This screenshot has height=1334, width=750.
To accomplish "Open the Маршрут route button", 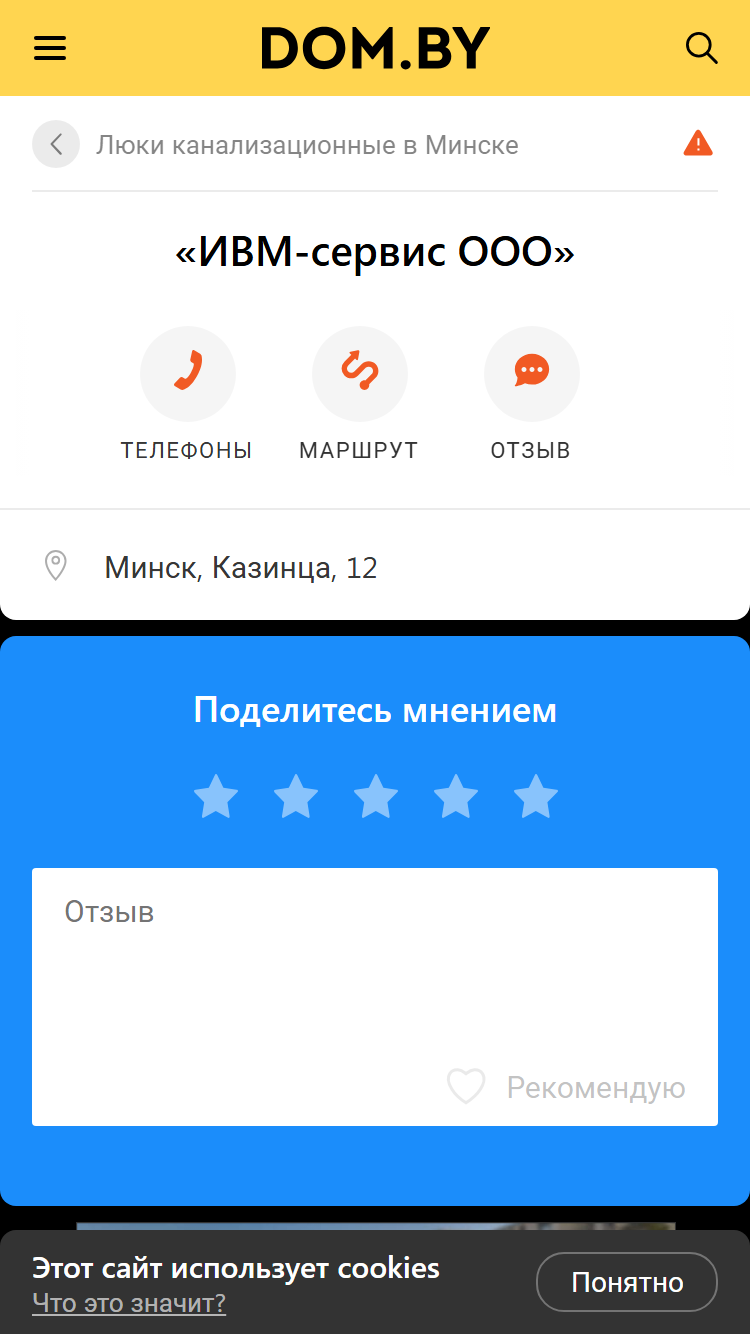I will (359, 394).
